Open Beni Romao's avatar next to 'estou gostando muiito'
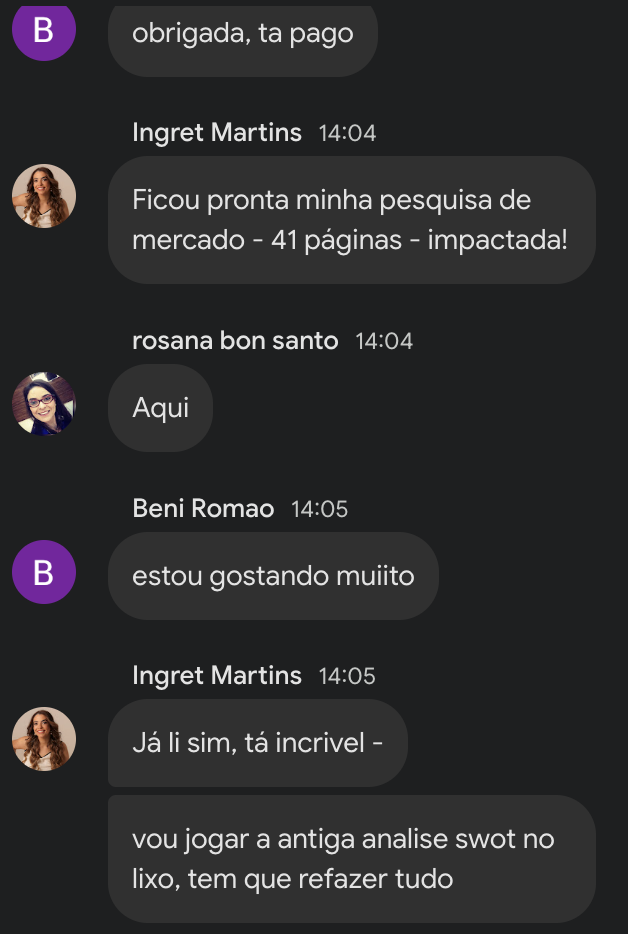The height and width of the screenshot is (934, 628). click(44, 572)
